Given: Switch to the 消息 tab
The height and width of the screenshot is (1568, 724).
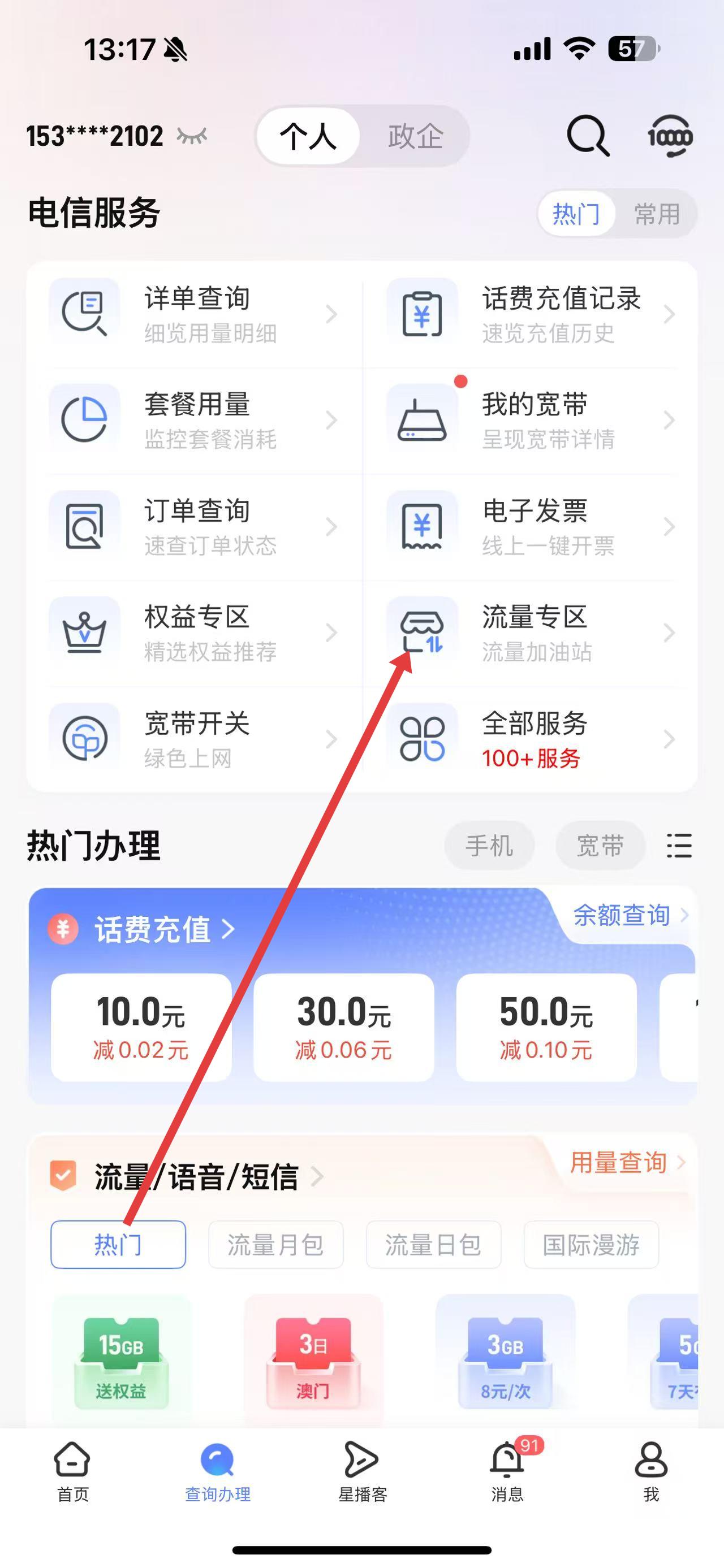Looking at the screenshot, I should (x=507, y=1470).
